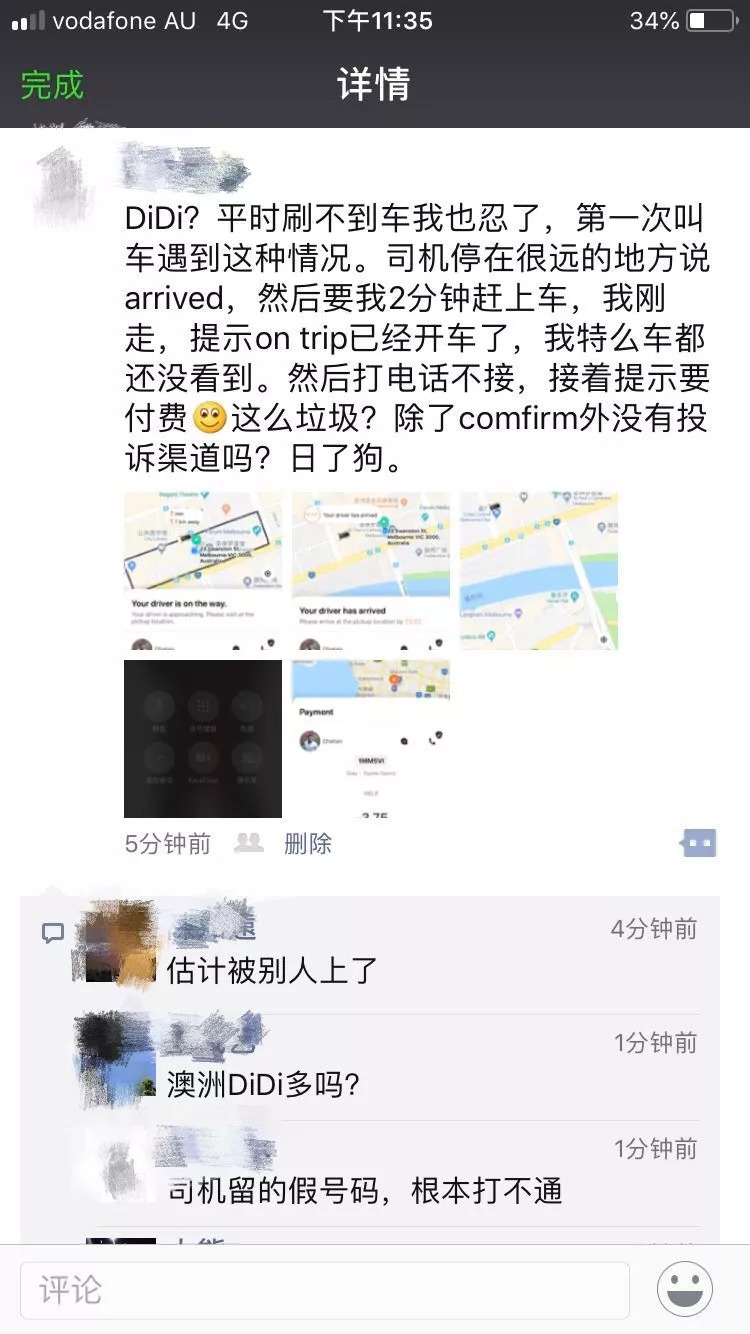Open the 'Your driver is on the way' map image
This screenshot has height=1334, width=750.
click(202, 570)
